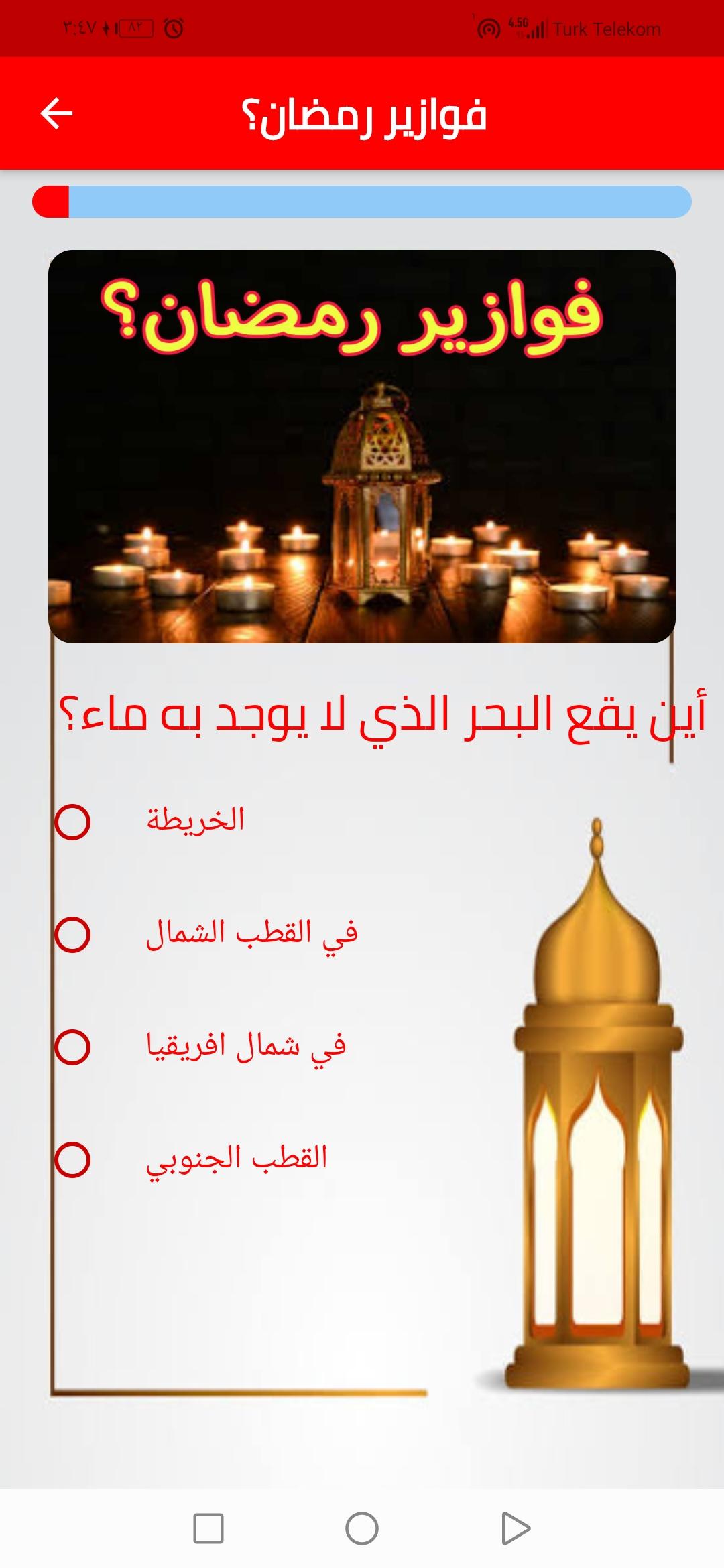Pick the answer في شمال افريقيا
This screenshot has height=1568, width=724.
[72, 1047]
